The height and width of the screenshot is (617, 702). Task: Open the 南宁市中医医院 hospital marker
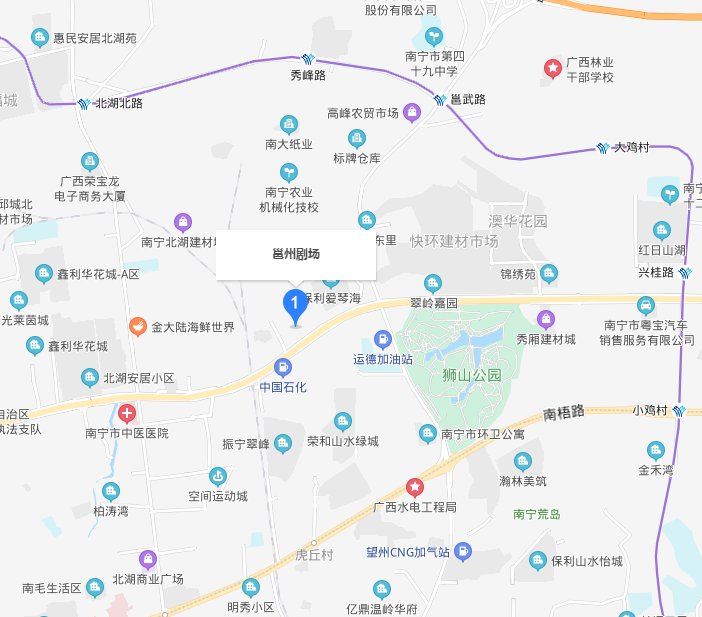(x=127, y=414)
